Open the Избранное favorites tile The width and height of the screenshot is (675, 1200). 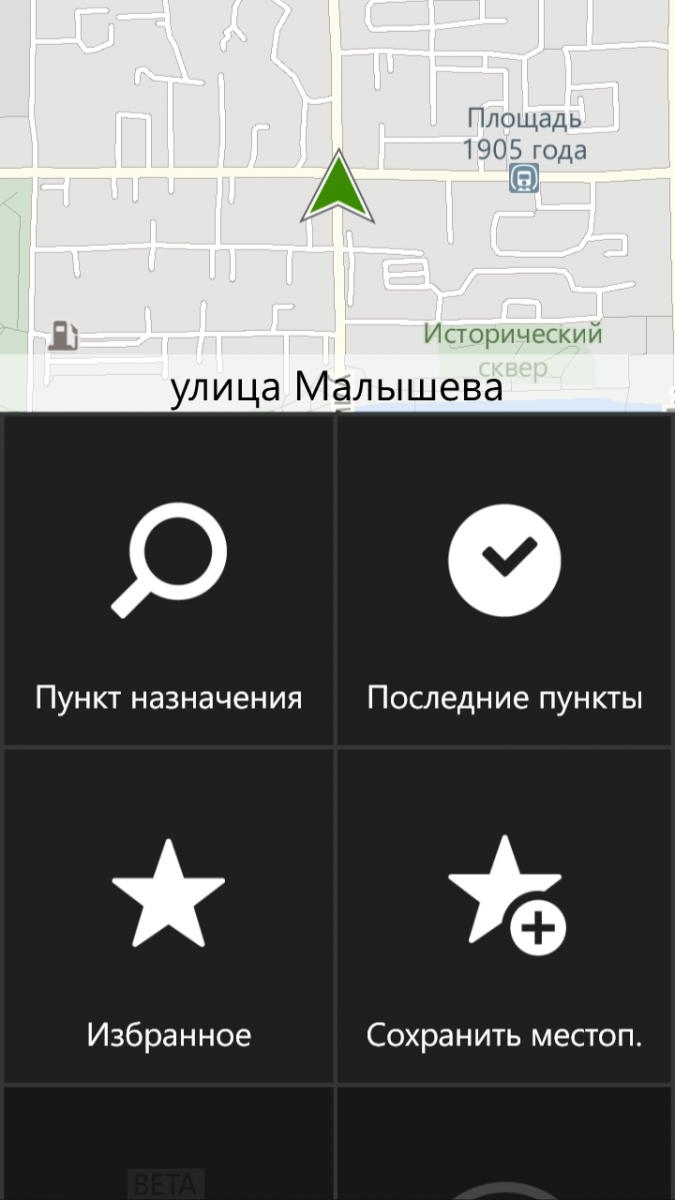(x=168, y=916)
